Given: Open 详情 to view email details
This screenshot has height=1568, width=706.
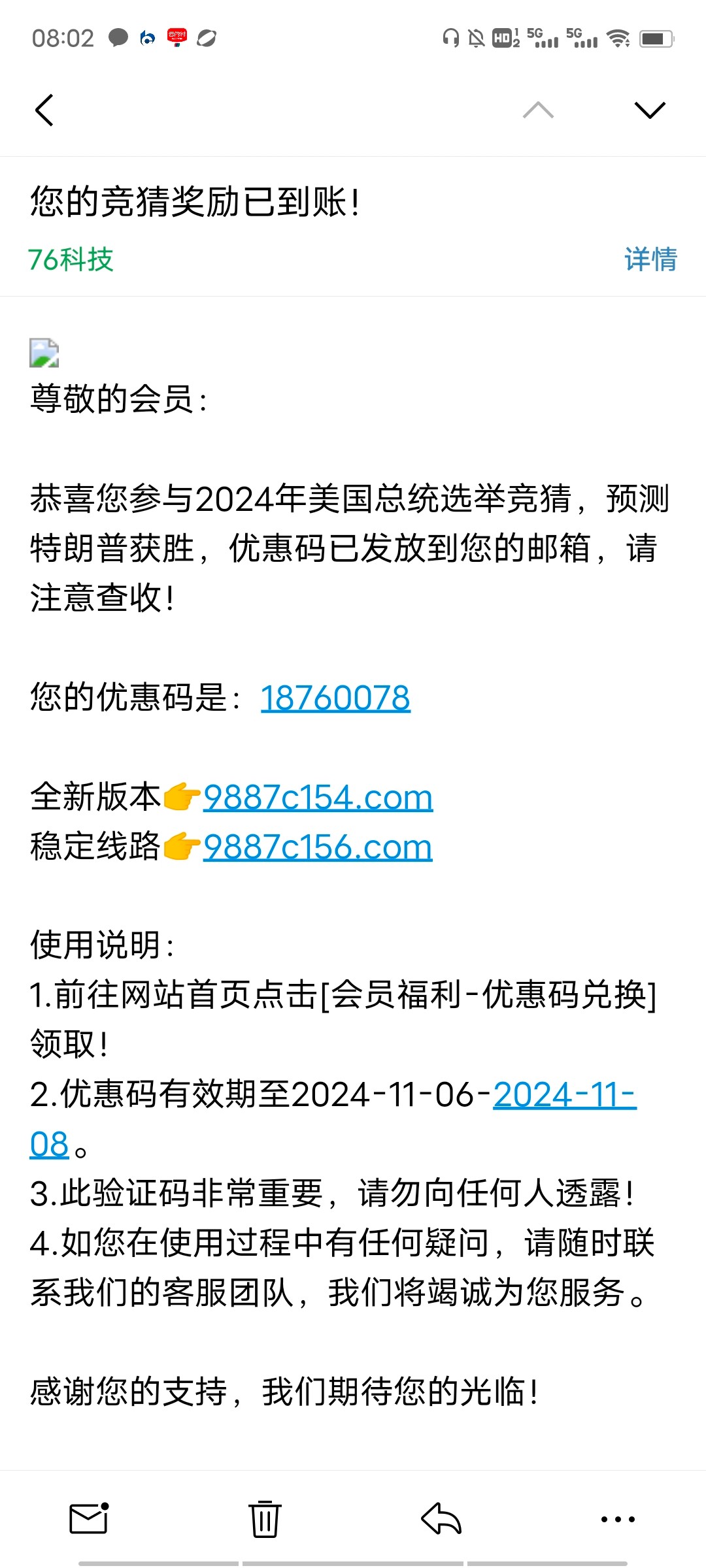Looking at the screenshot, I should (x=650, y=259).
